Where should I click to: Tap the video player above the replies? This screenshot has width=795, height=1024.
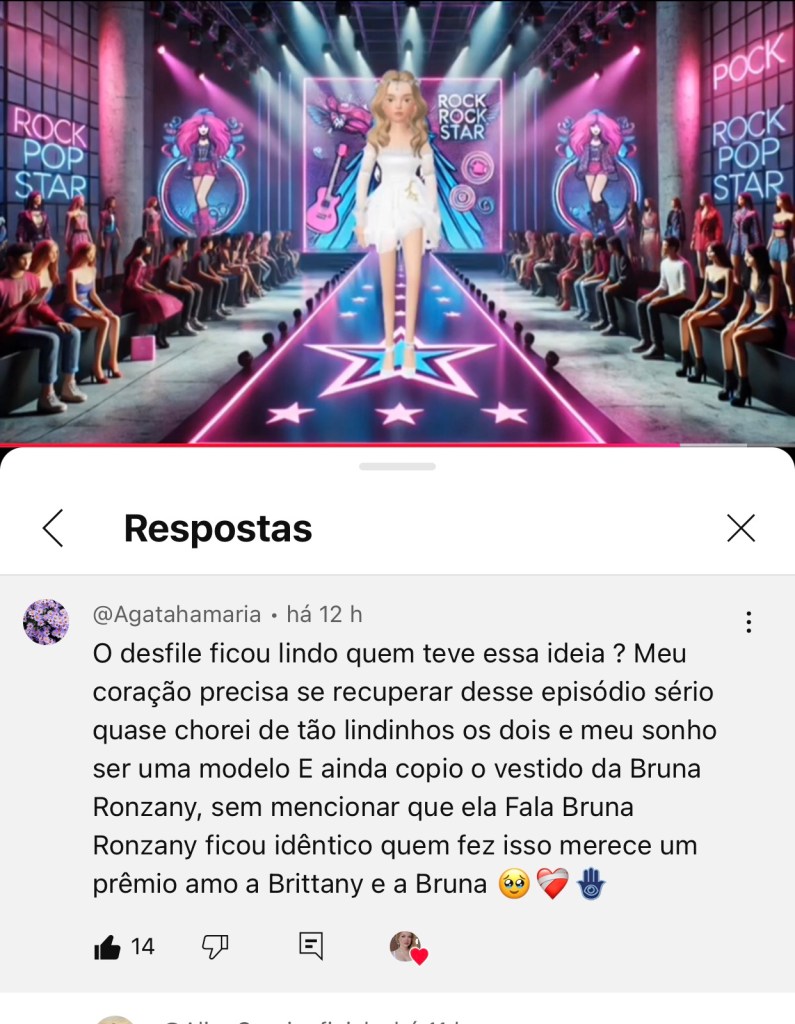[397, 222]
